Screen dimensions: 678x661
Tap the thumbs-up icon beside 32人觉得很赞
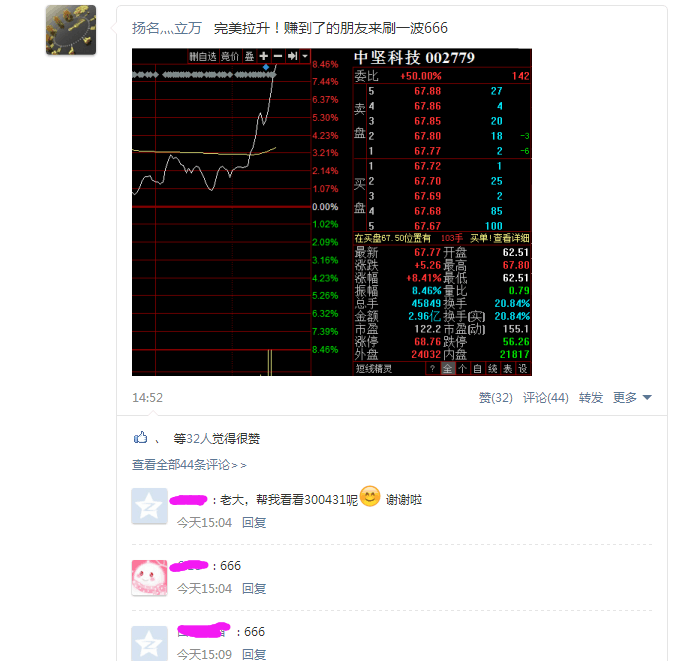click(x=141, y=438)
